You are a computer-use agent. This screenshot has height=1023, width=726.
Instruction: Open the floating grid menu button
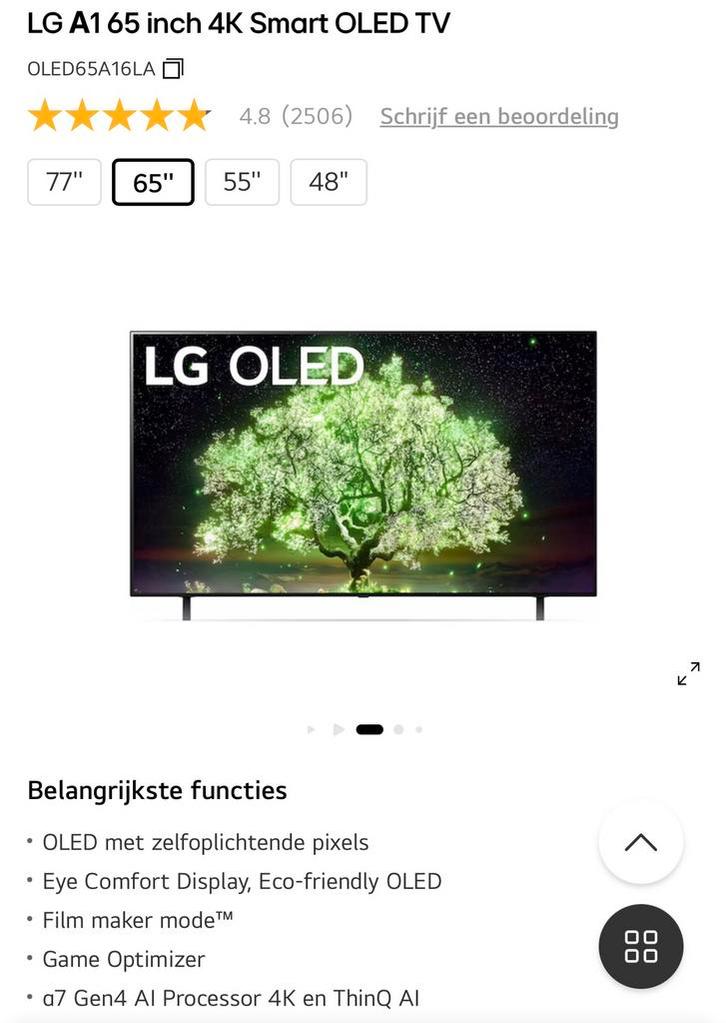[640, 946]
